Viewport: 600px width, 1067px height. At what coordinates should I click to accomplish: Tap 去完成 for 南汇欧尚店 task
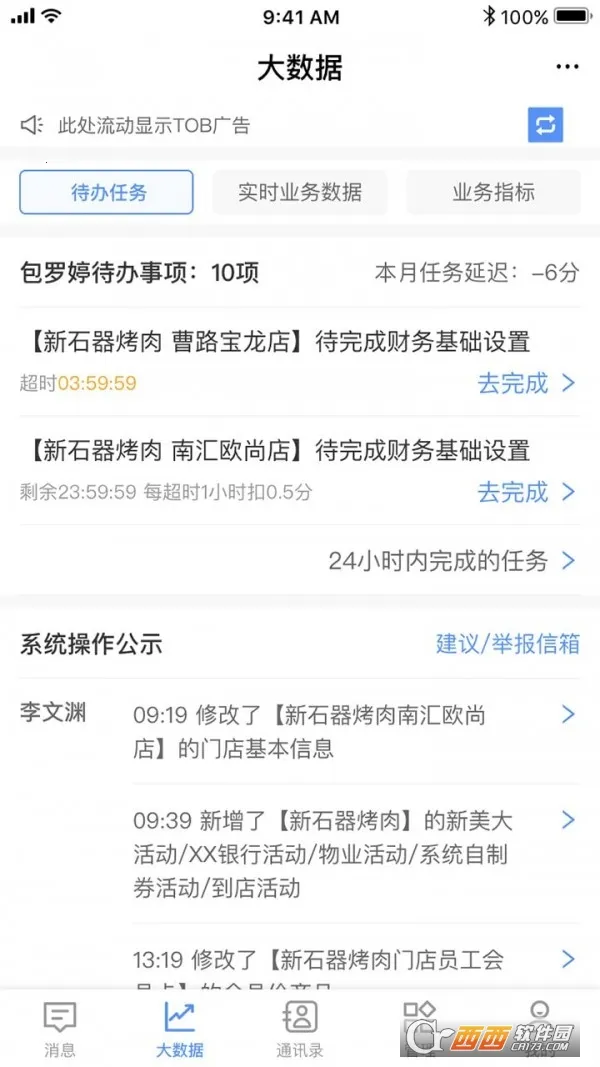pyautogui.click(x=526, y=492)
